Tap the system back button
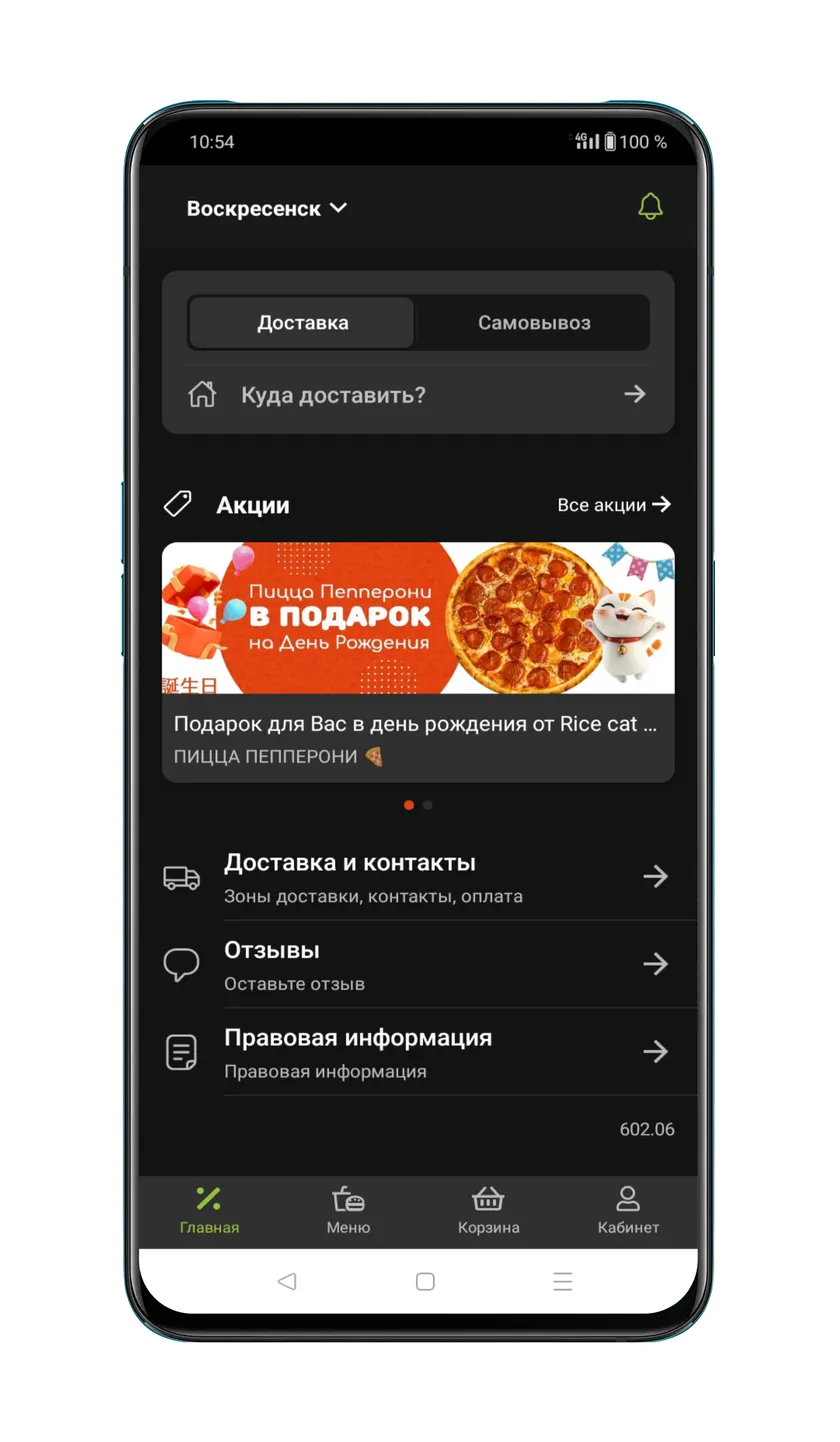The width and height of the screenshot is (840, 1442). pos(287,1281)
